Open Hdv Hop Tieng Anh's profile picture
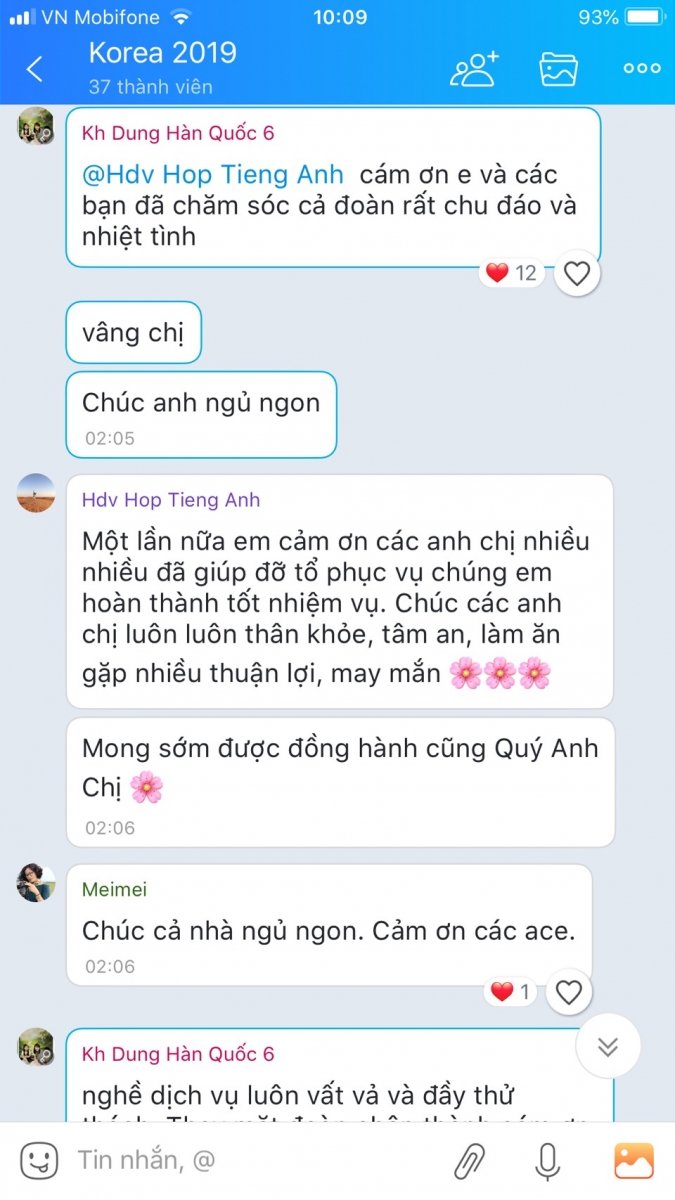The width and height of the screenshot is (675, 1200). coord(36,493)
